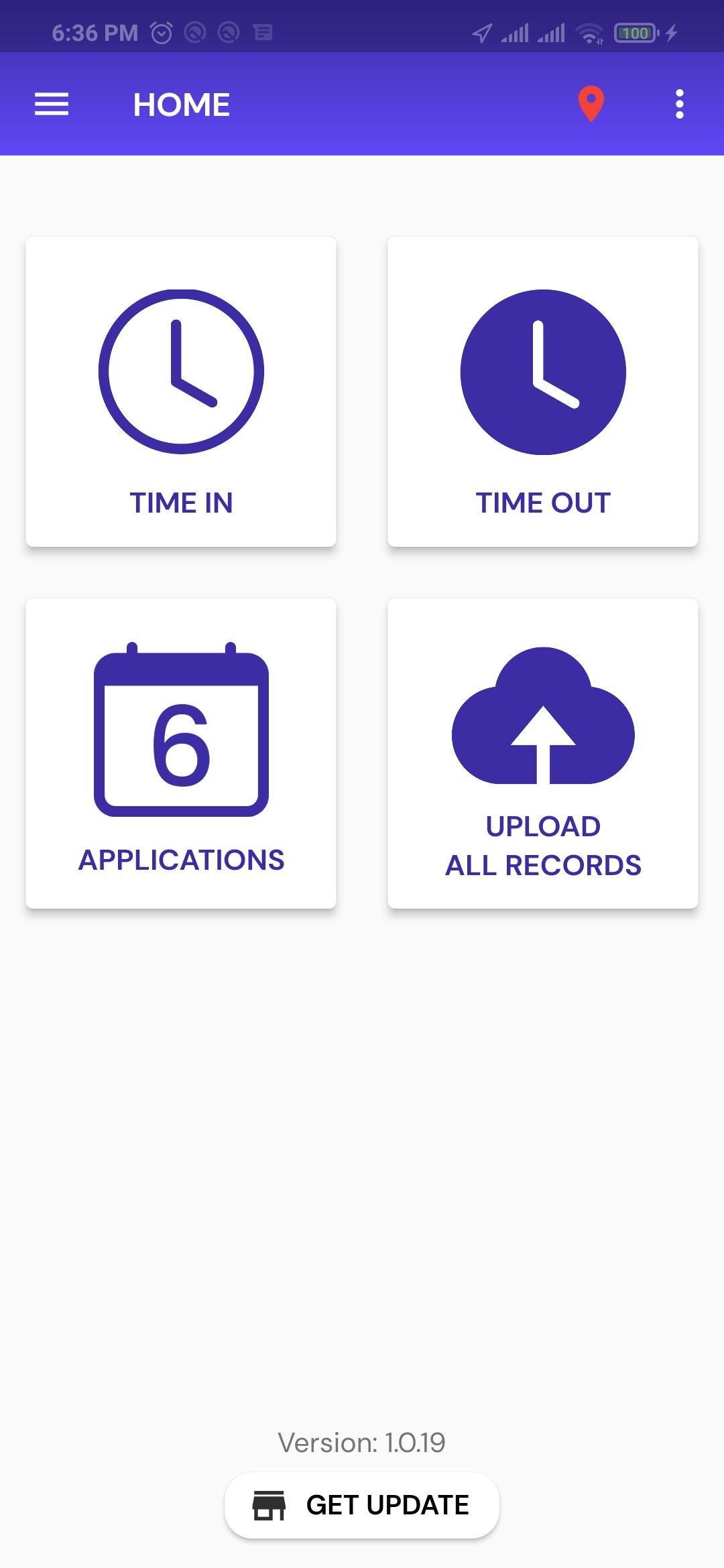Select the Time In card

(181, 391)
